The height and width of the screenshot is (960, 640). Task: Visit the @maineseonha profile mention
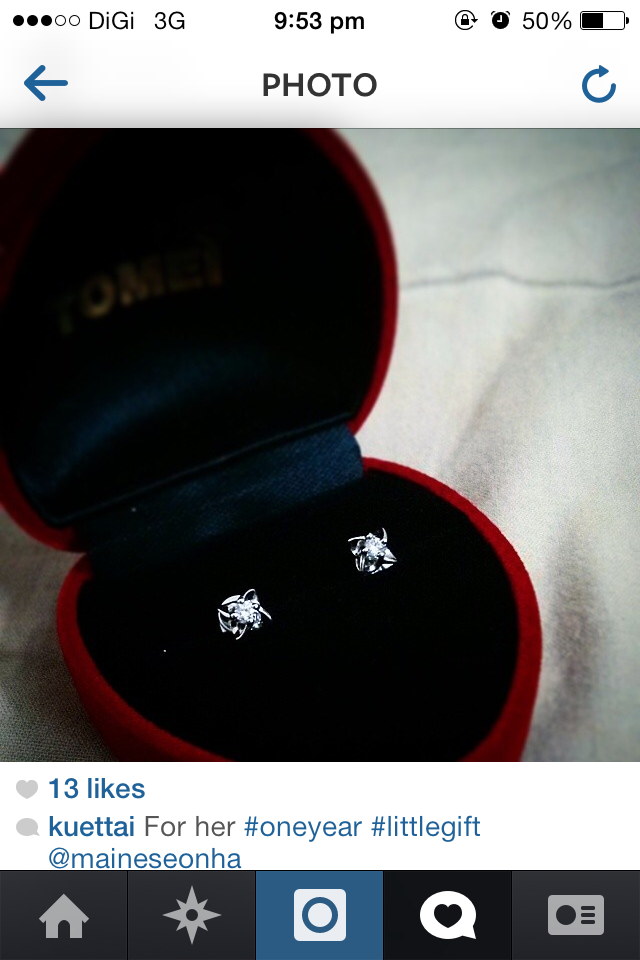tap(145, 858)
